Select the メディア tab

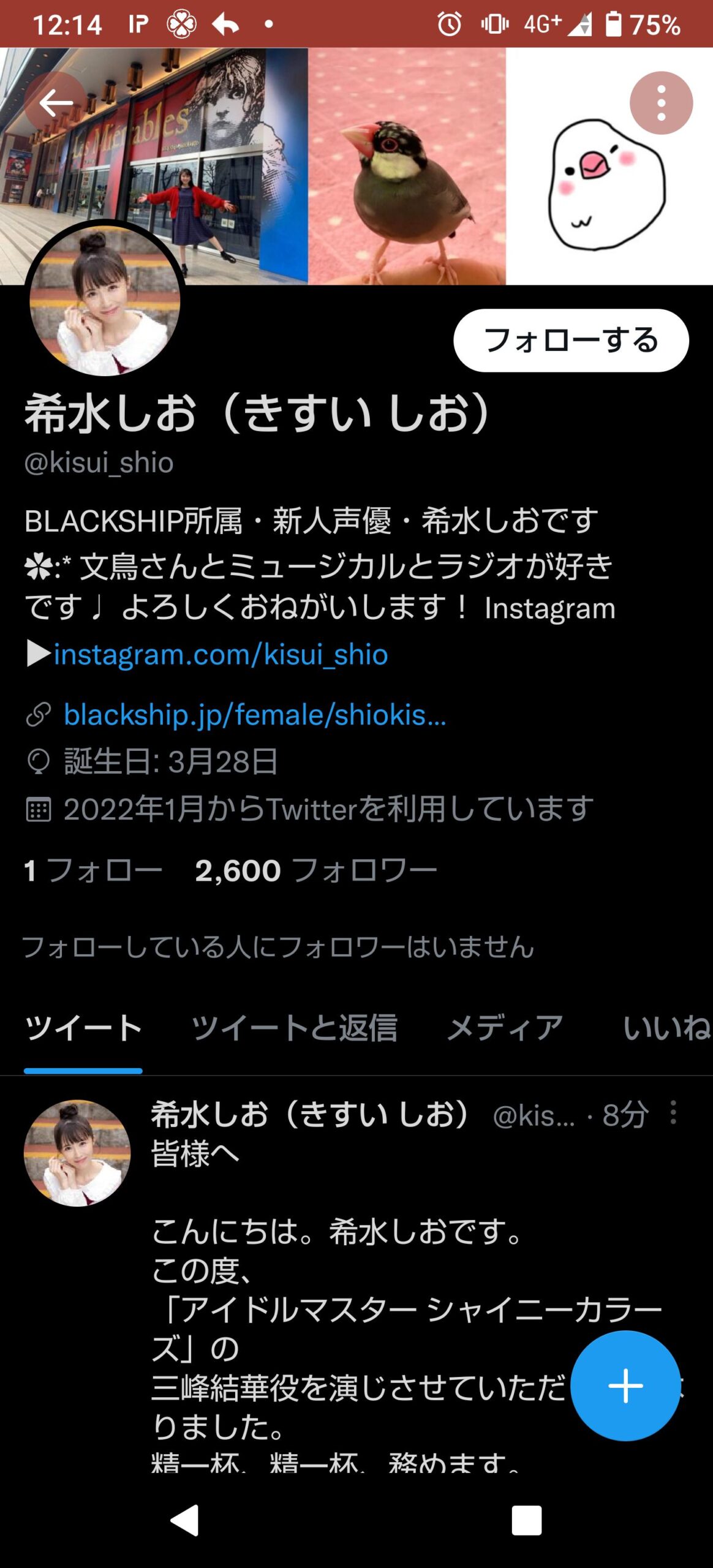[x=505, y=1028]
